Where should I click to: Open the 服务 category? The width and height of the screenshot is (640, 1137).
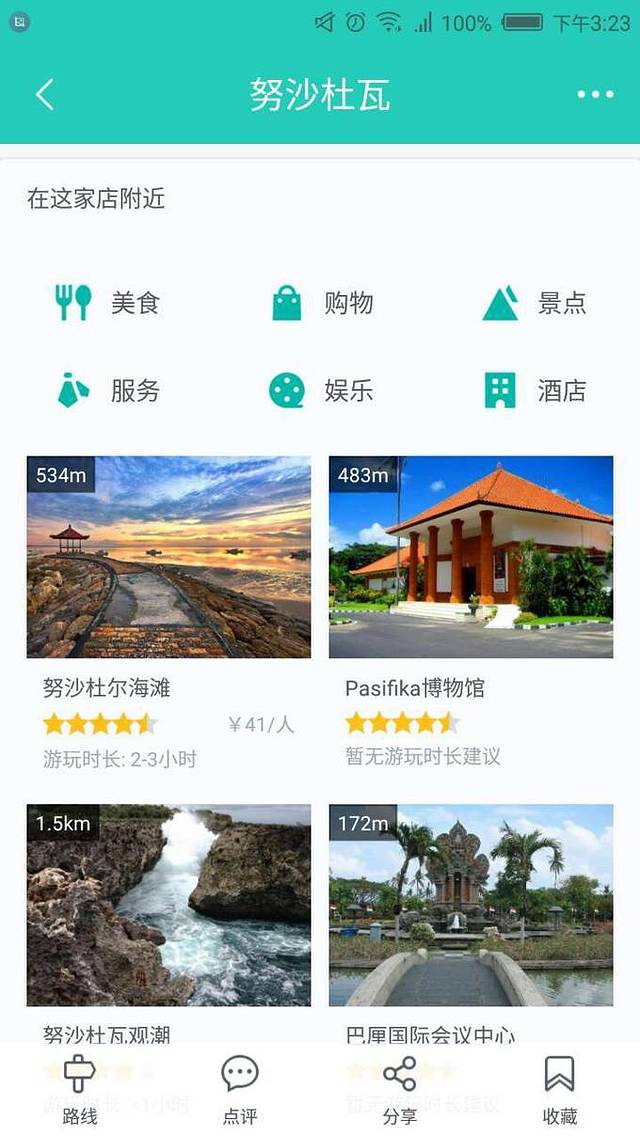click(107, 390)
